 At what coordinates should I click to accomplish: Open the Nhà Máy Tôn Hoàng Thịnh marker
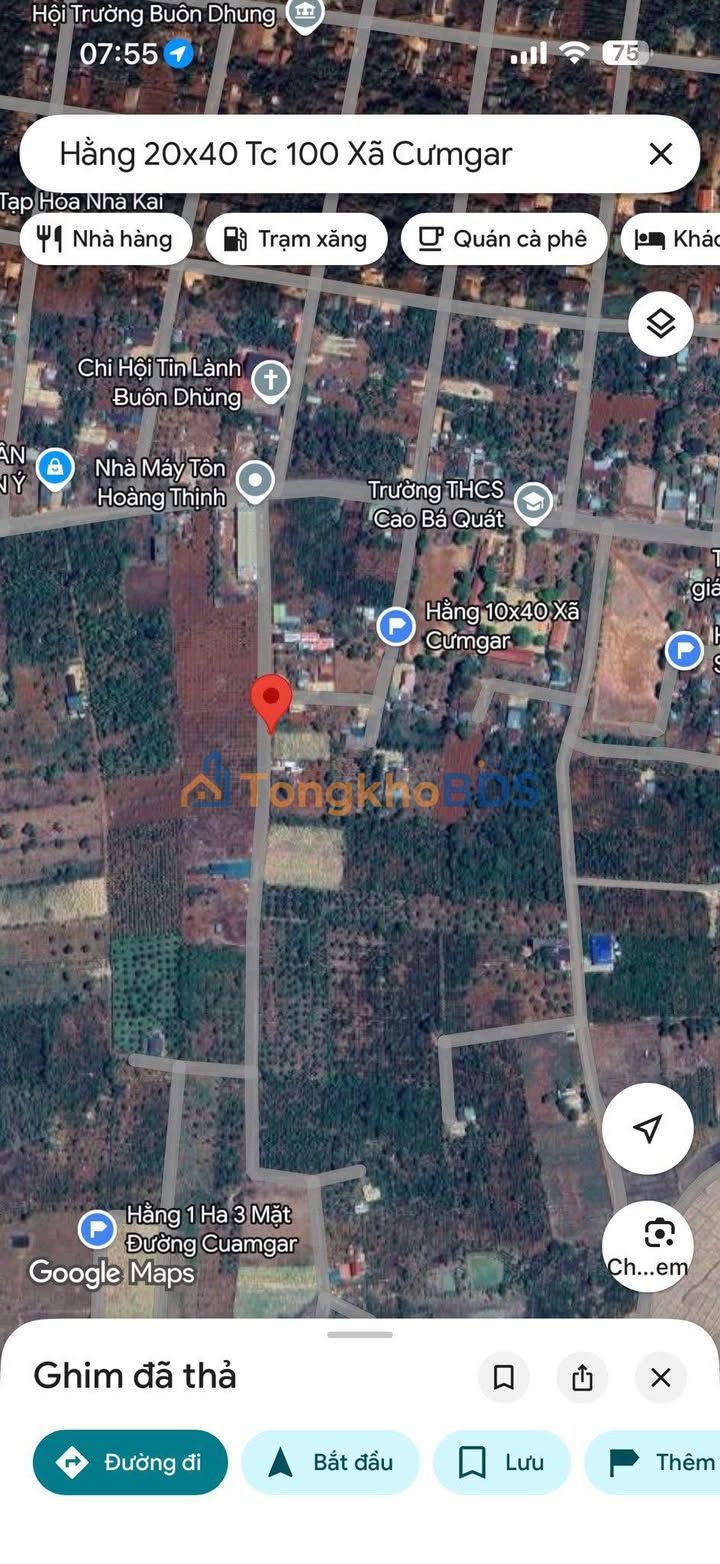(256, 481)
